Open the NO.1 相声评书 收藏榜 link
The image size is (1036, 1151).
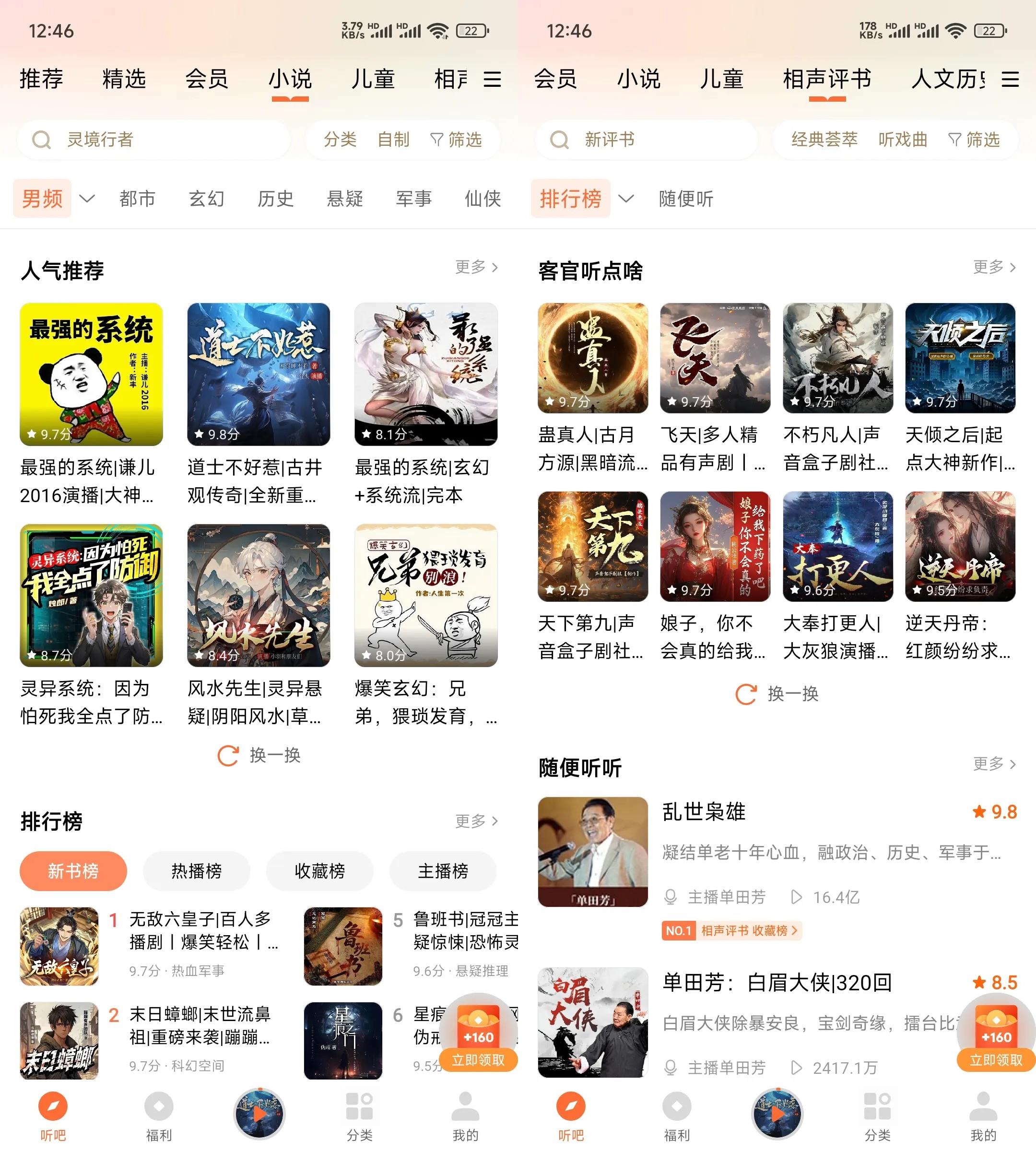pyautogui.click(x=732, y=931)
